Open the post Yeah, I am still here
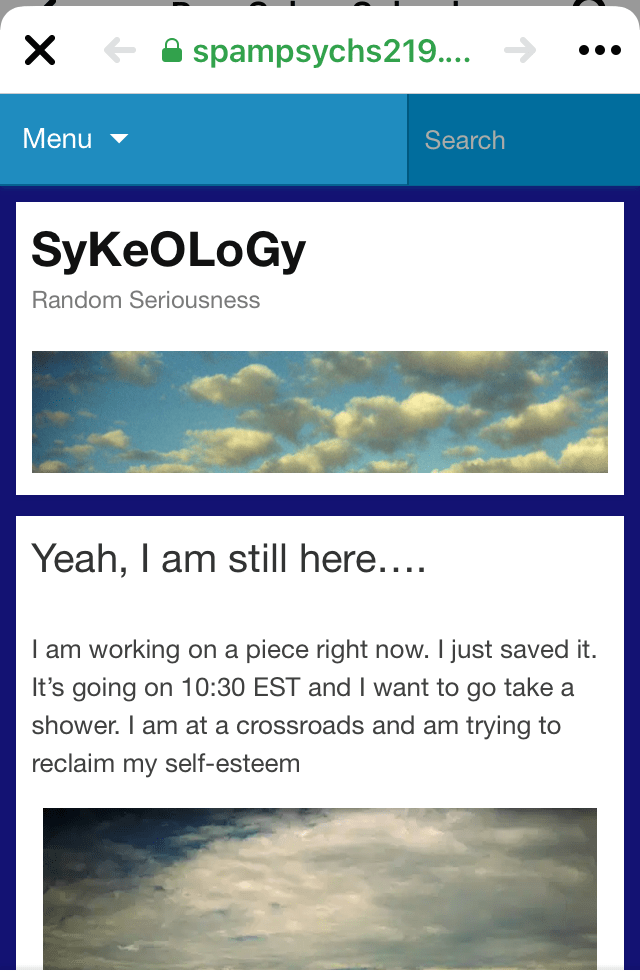640x980 pixels. point(229,559)
